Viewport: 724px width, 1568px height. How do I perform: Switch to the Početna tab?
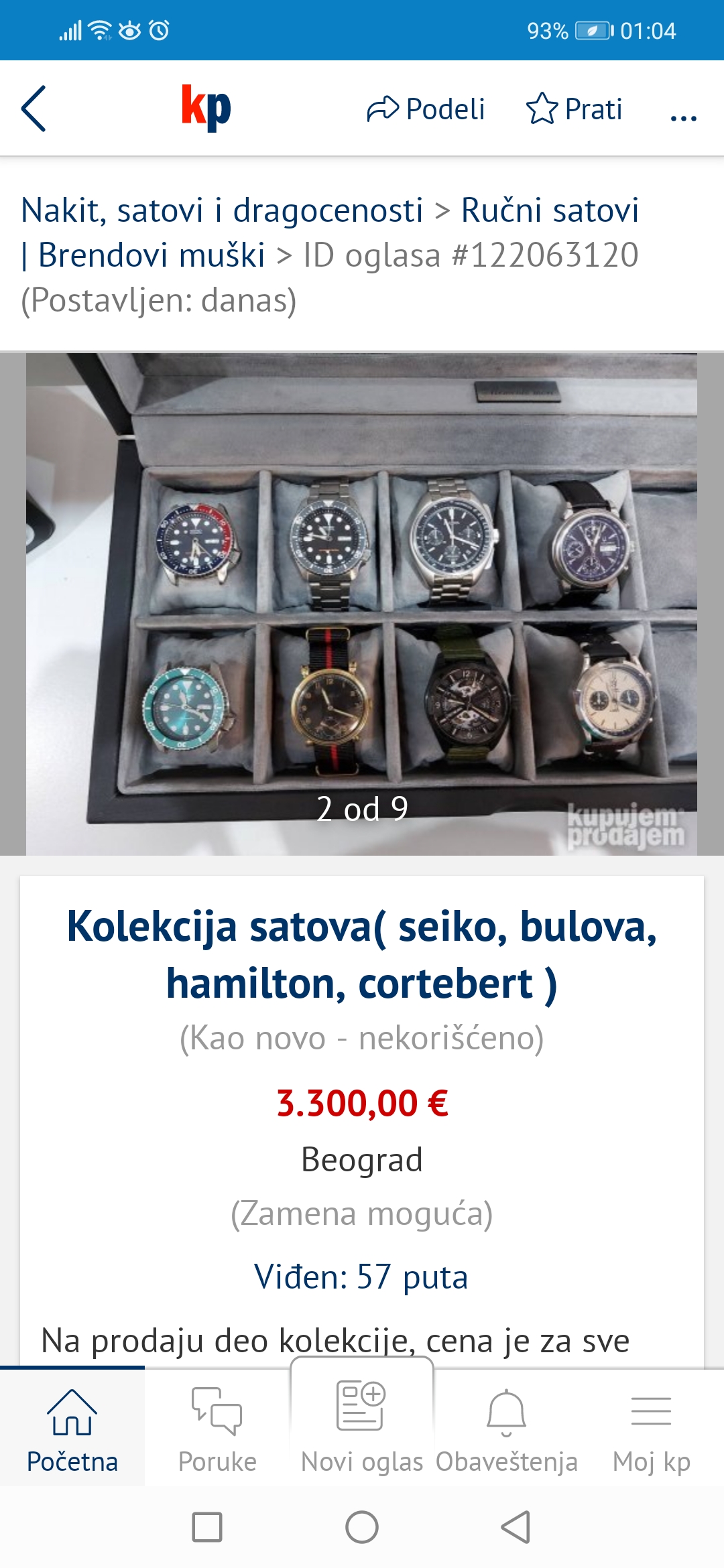coord(72,1427)
